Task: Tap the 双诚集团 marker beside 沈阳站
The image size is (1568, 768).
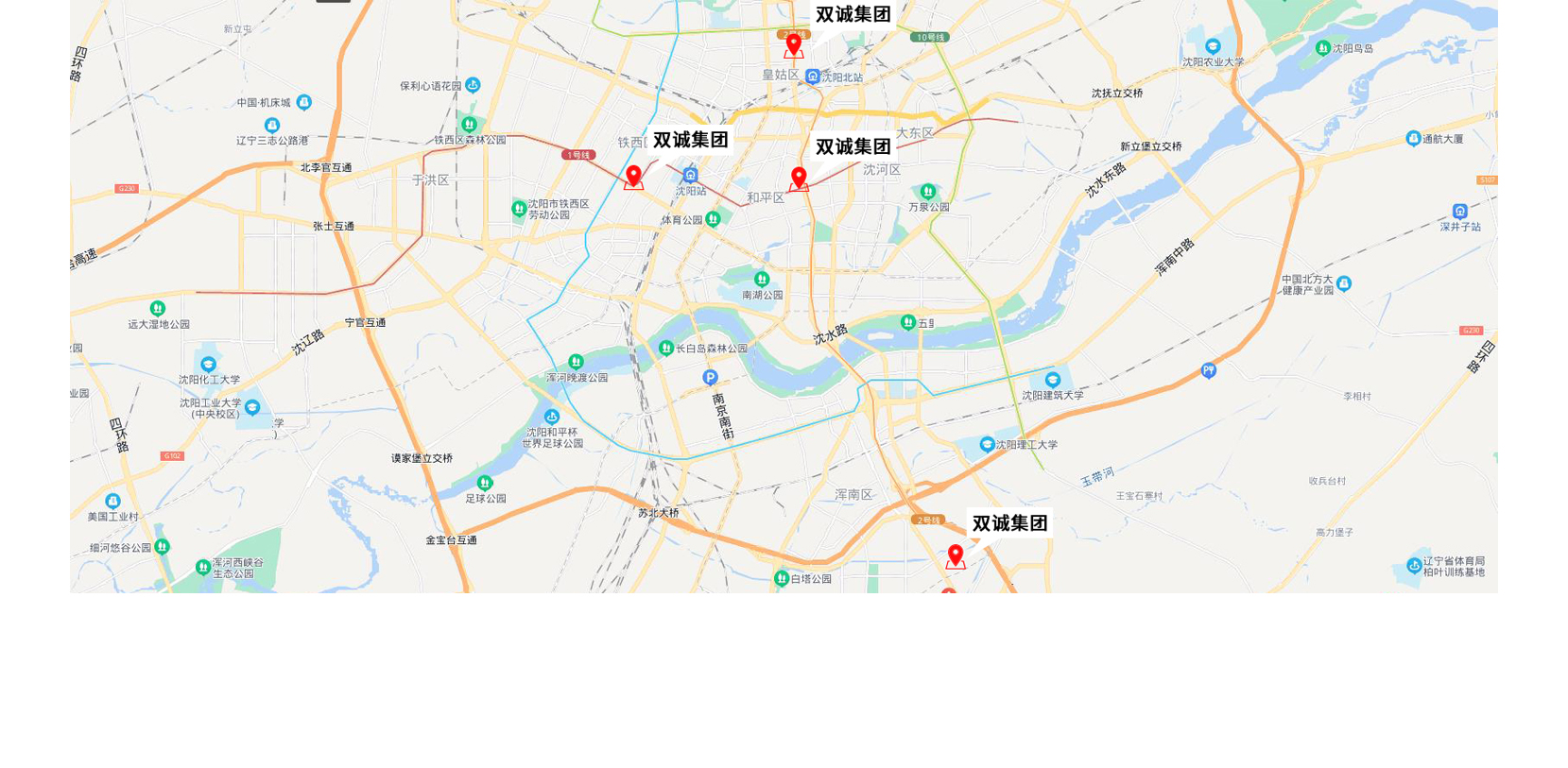Action: [x=633, y=177]
